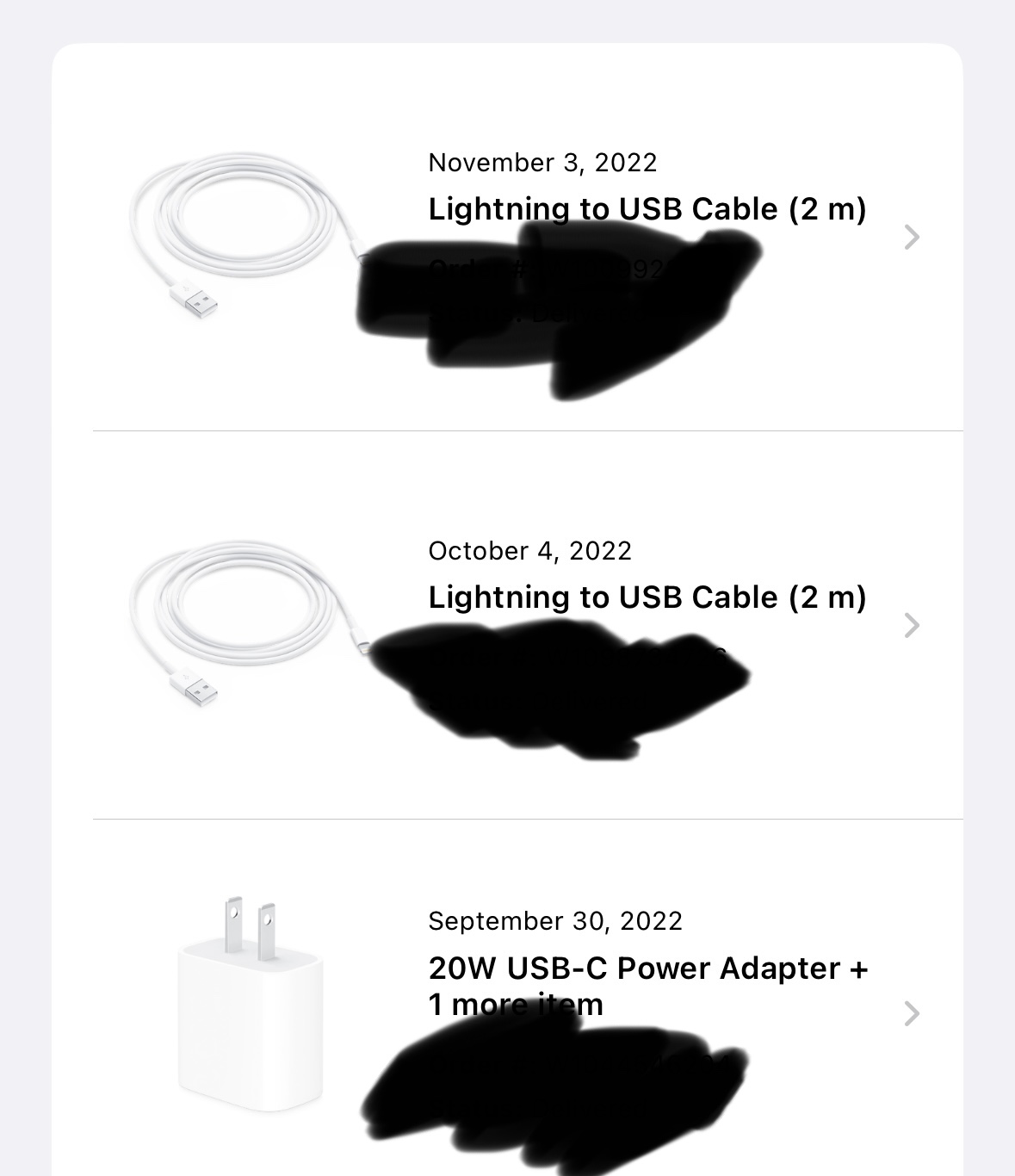Screen dimensions: 1015x1176
Task: Open the November 3, 2022 Lightning cable order
Action: [x=507, y=237]
